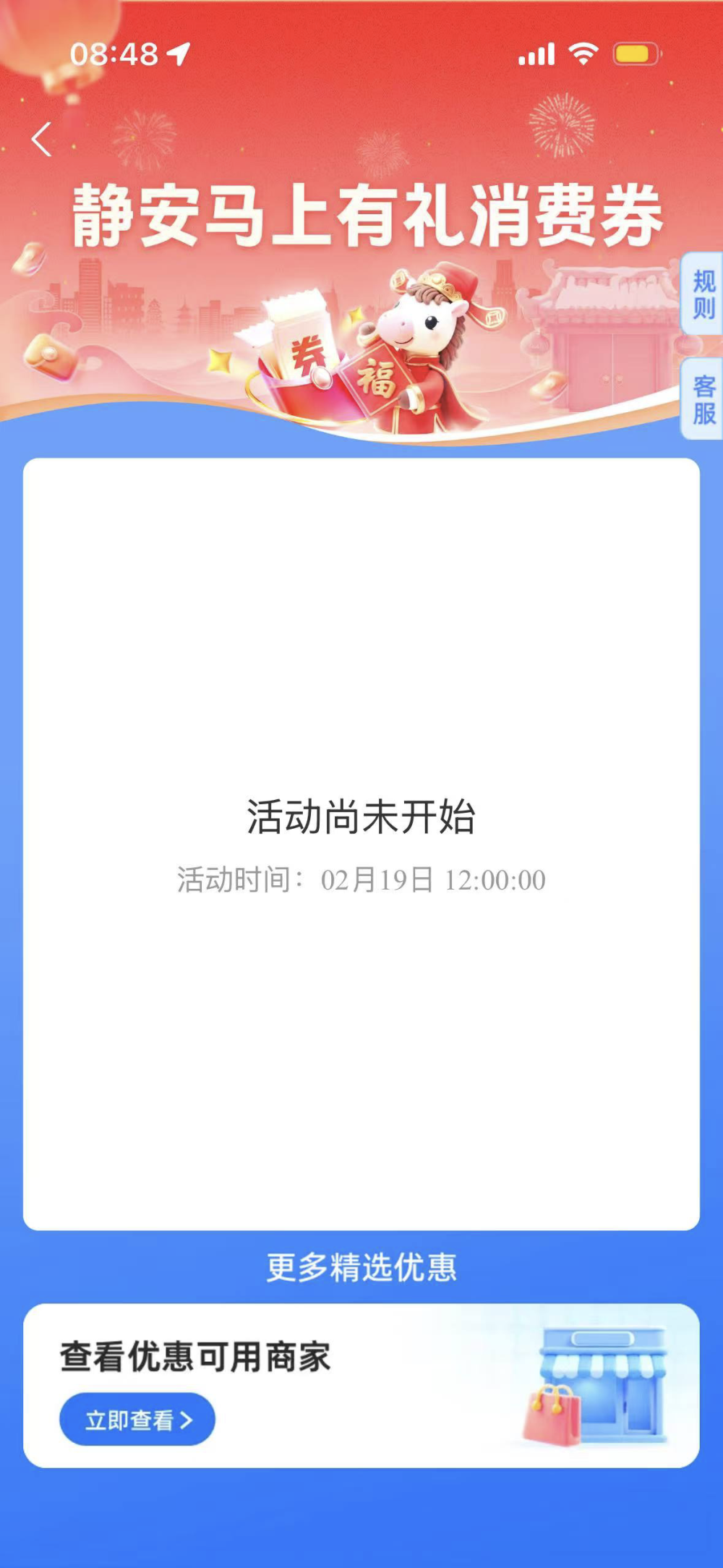Tap the location arrow in the status bar
Screen dimensions: 723x1568
(178, 52)
